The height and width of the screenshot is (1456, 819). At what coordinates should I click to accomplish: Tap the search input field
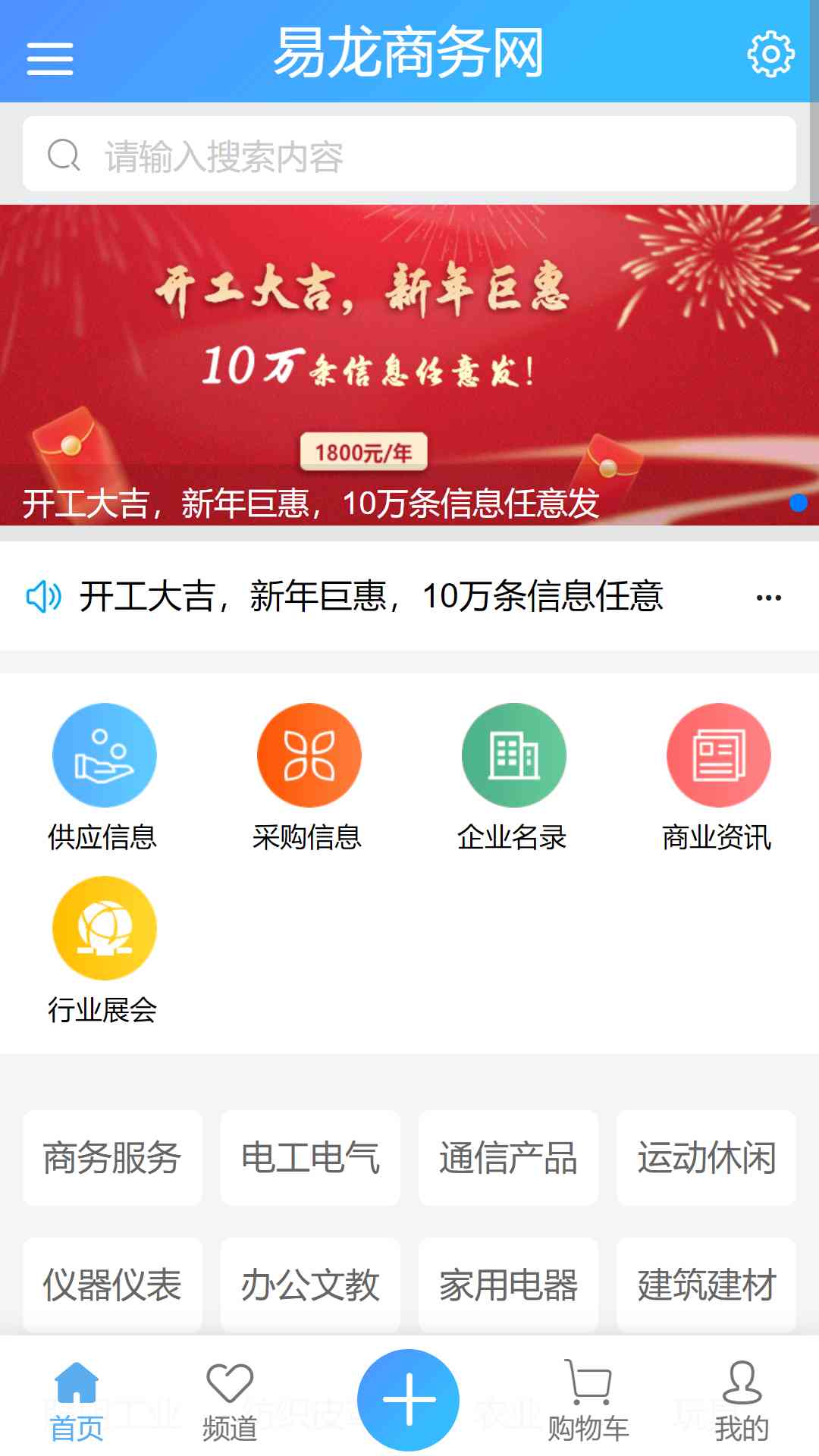pyautogui.click(x=409, y=154)
